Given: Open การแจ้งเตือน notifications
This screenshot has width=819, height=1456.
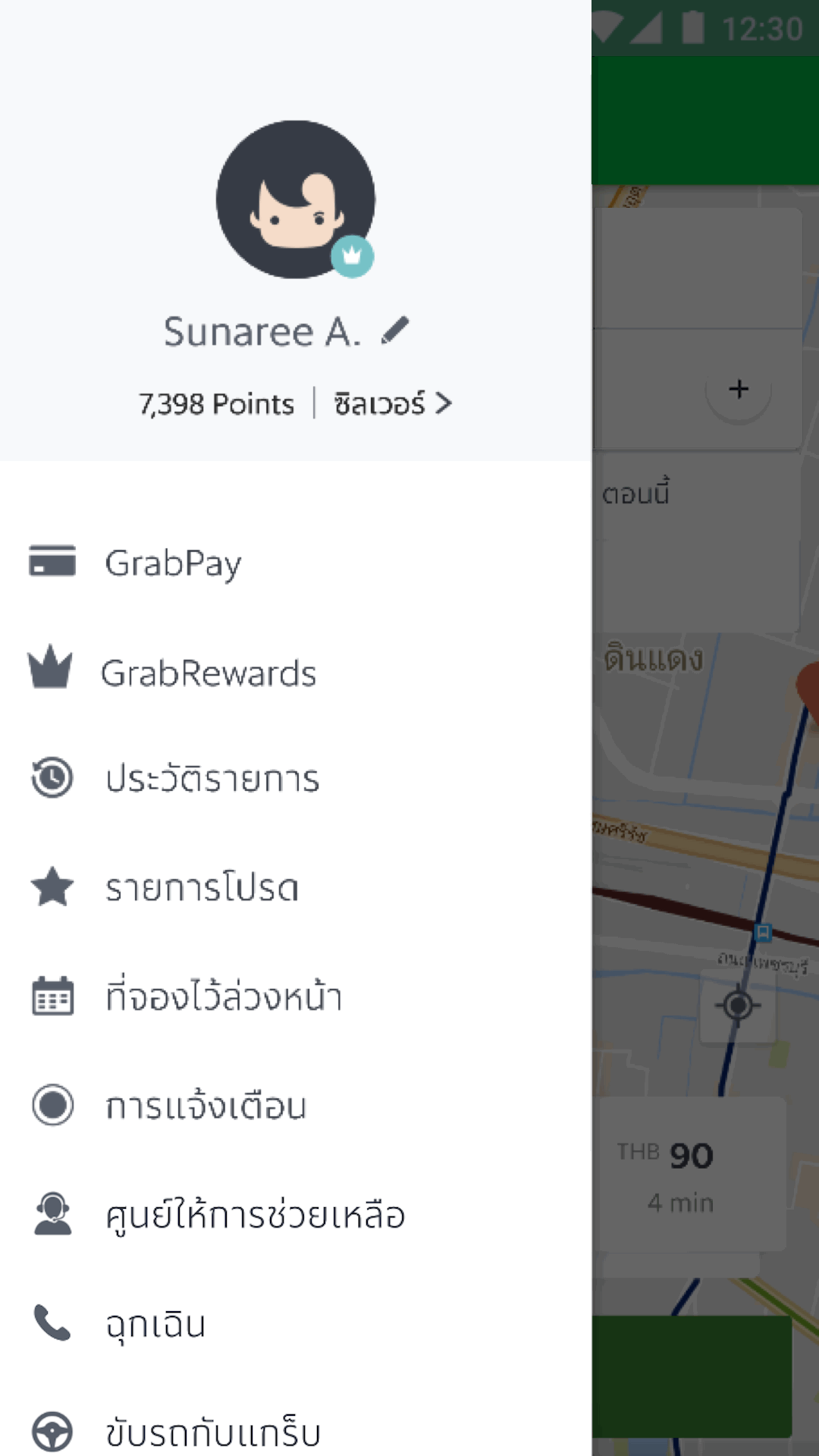Looking at the screenshot, I should [206, 1106].
